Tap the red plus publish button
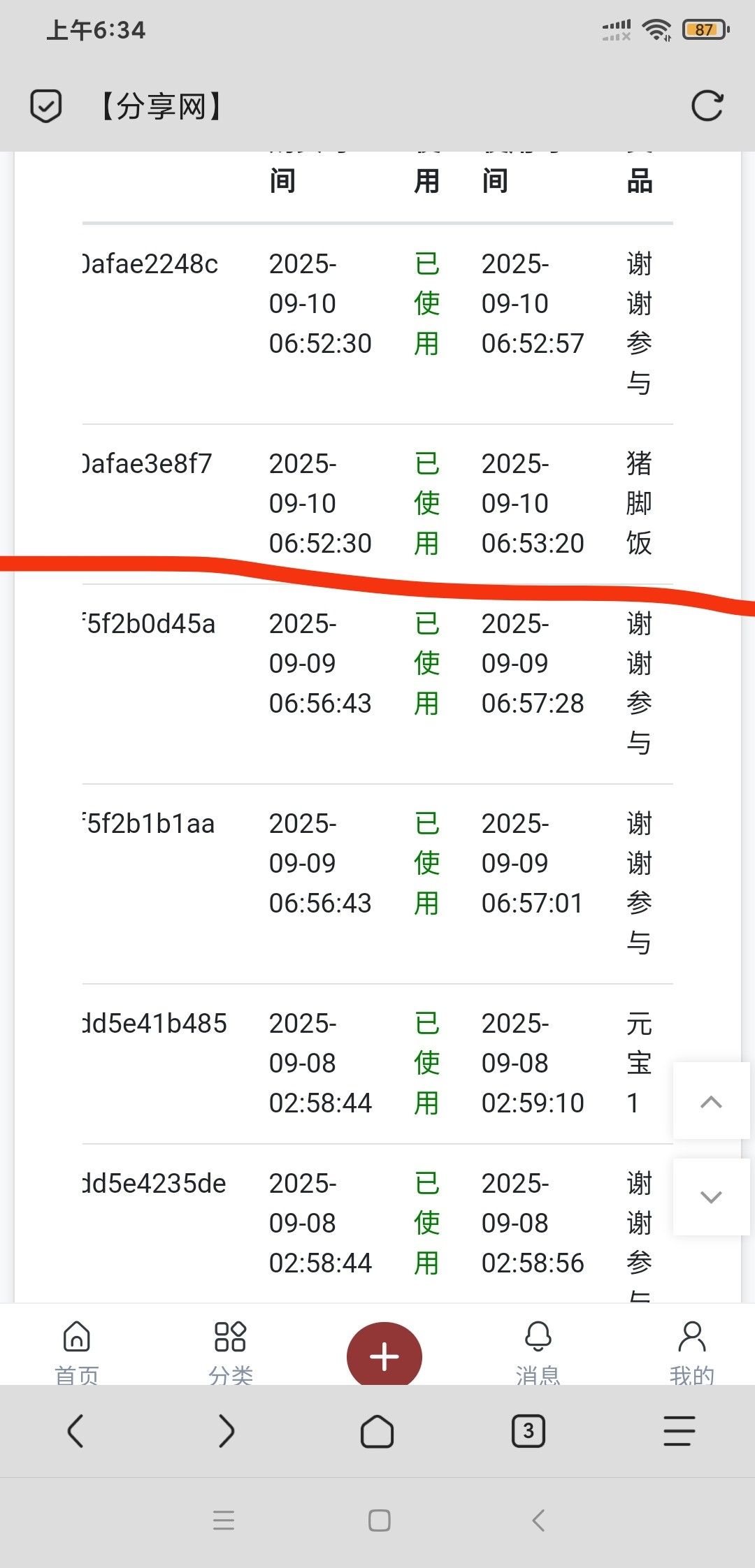The image size is (755, 1568). pos(384,1356)
